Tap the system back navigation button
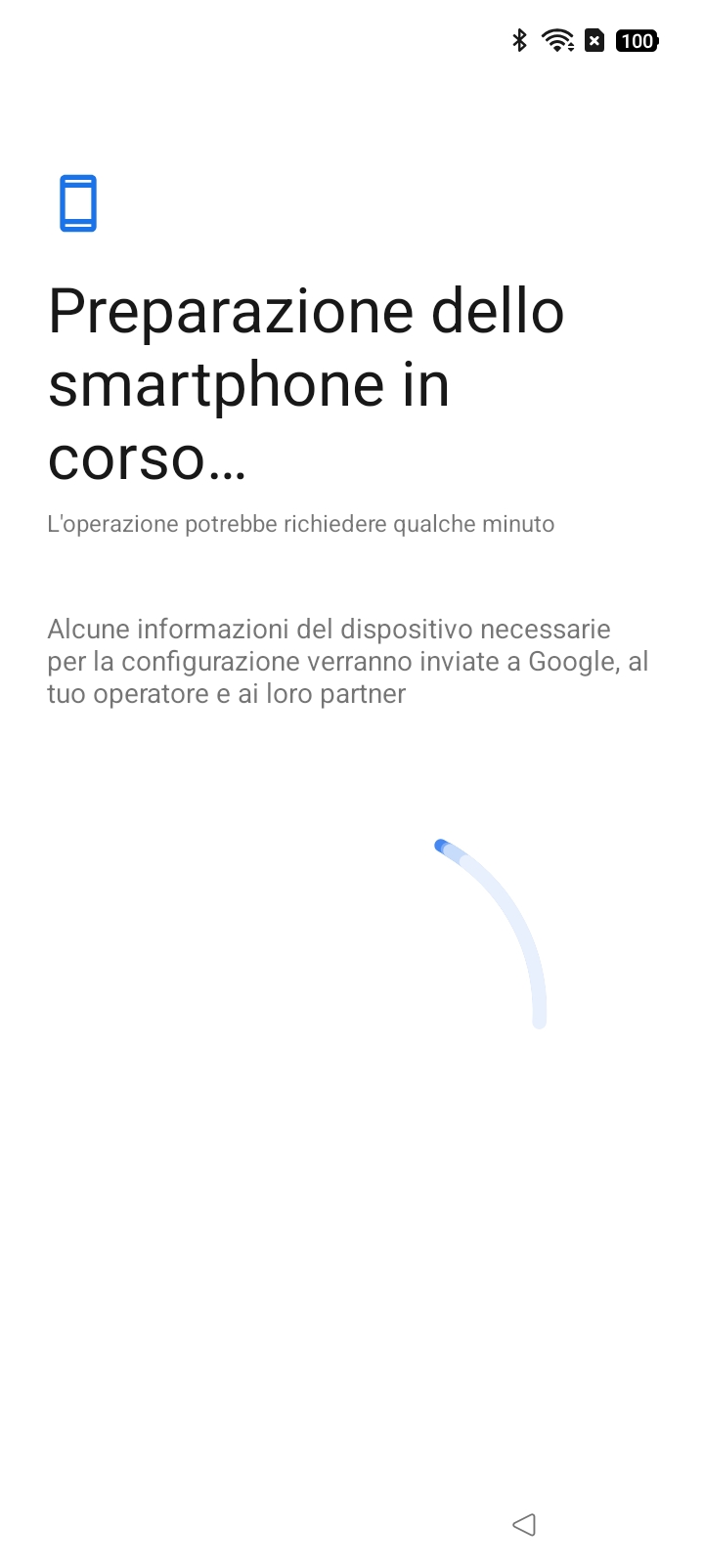 (525, 1524)
